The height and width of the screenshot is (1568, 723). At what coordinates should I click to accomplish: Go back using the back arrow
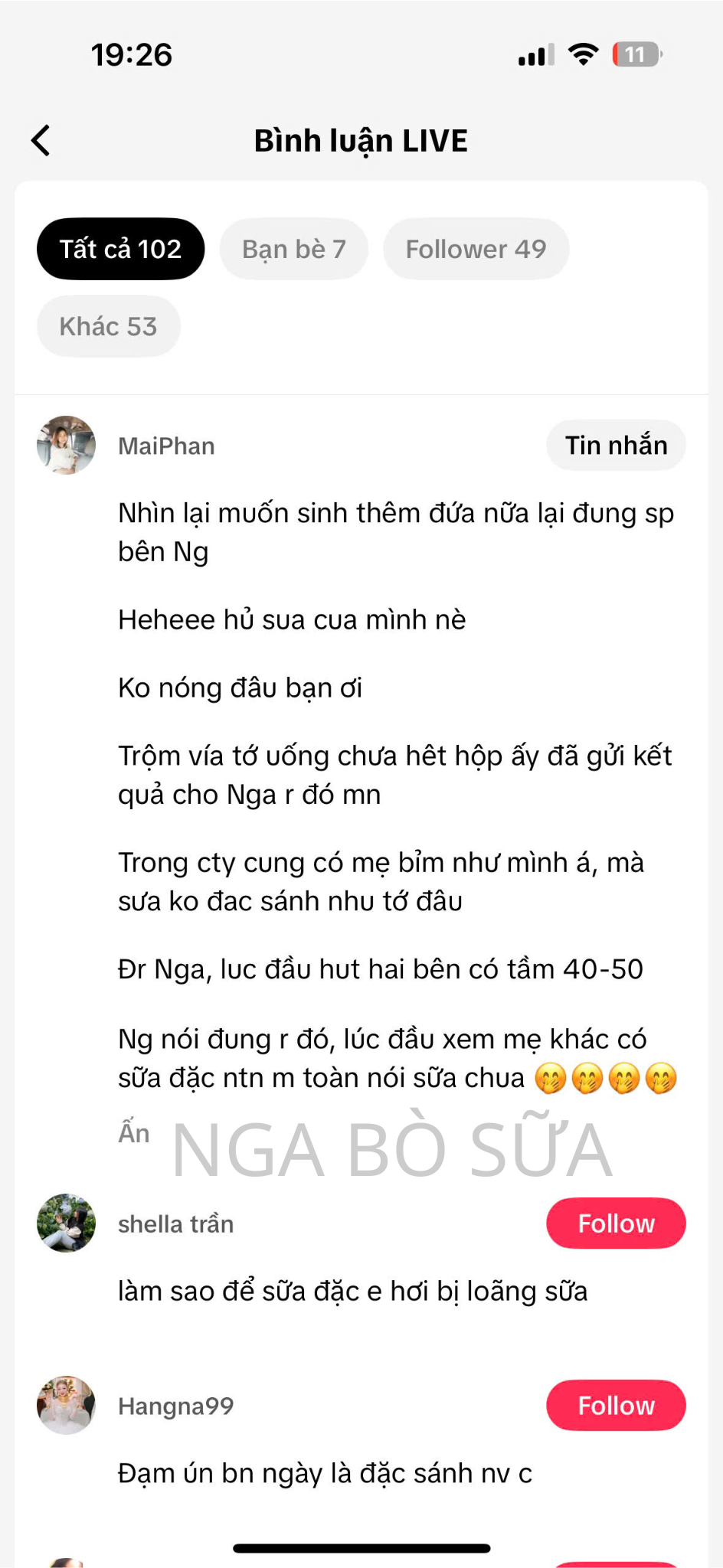pyautogui.click(x=41, y=140)
